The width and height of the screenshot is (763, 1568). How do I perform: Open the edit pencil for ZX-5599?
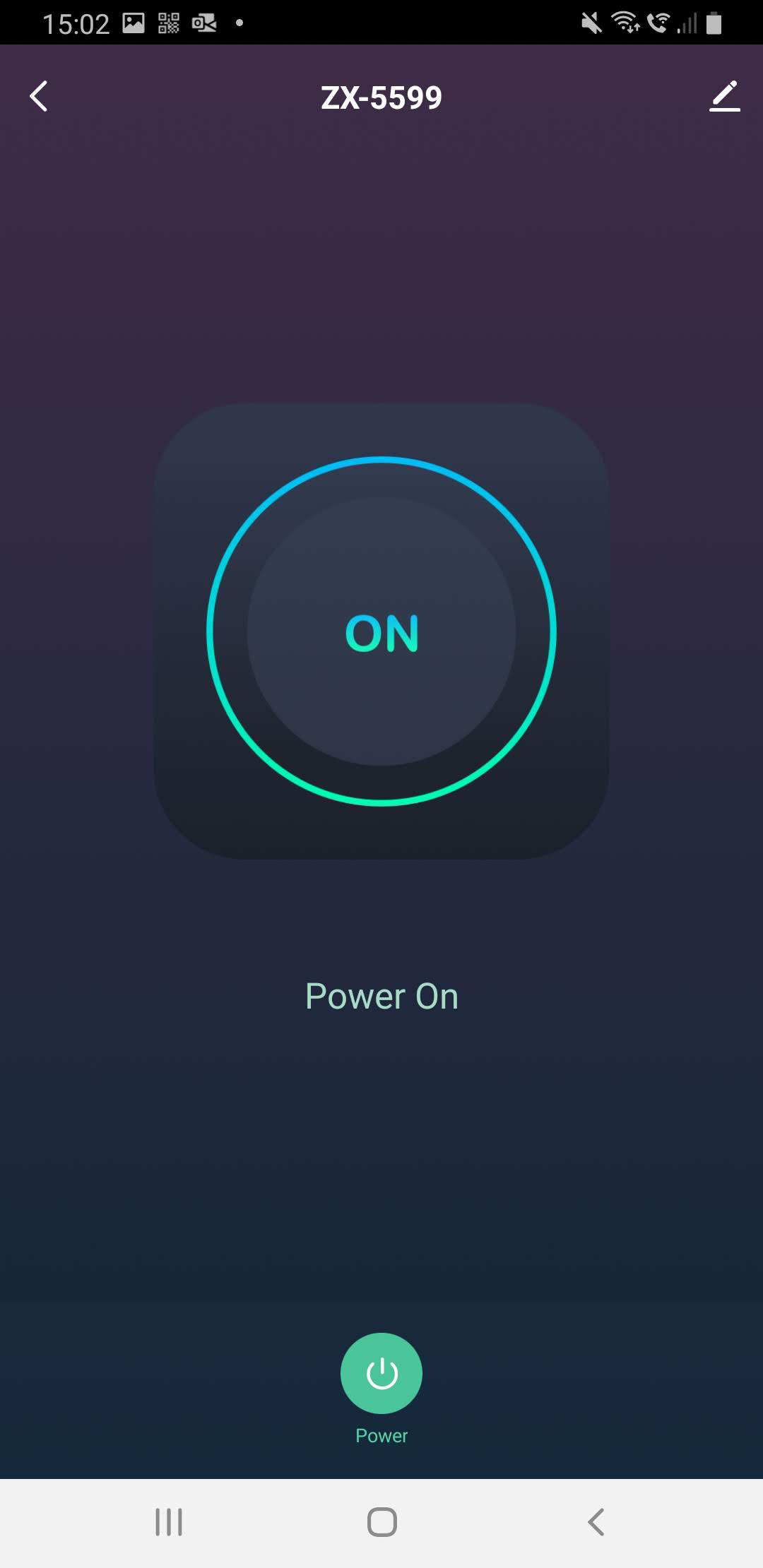724,97
